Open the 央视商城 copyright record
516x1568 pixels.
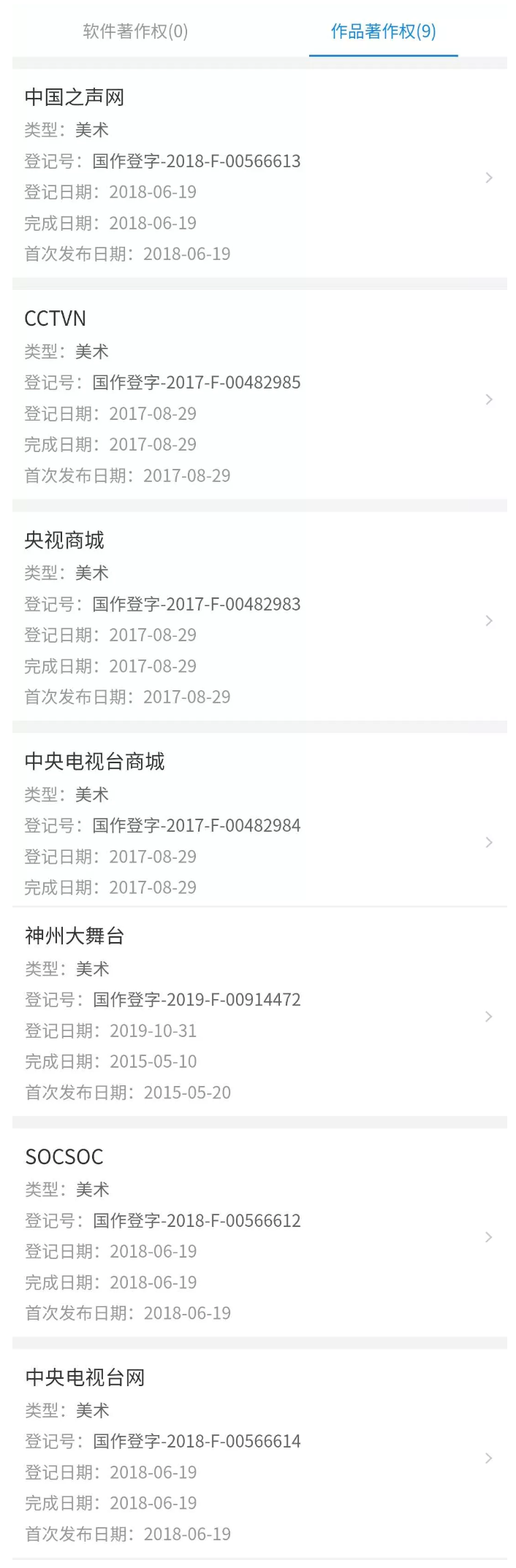point(259,618)
